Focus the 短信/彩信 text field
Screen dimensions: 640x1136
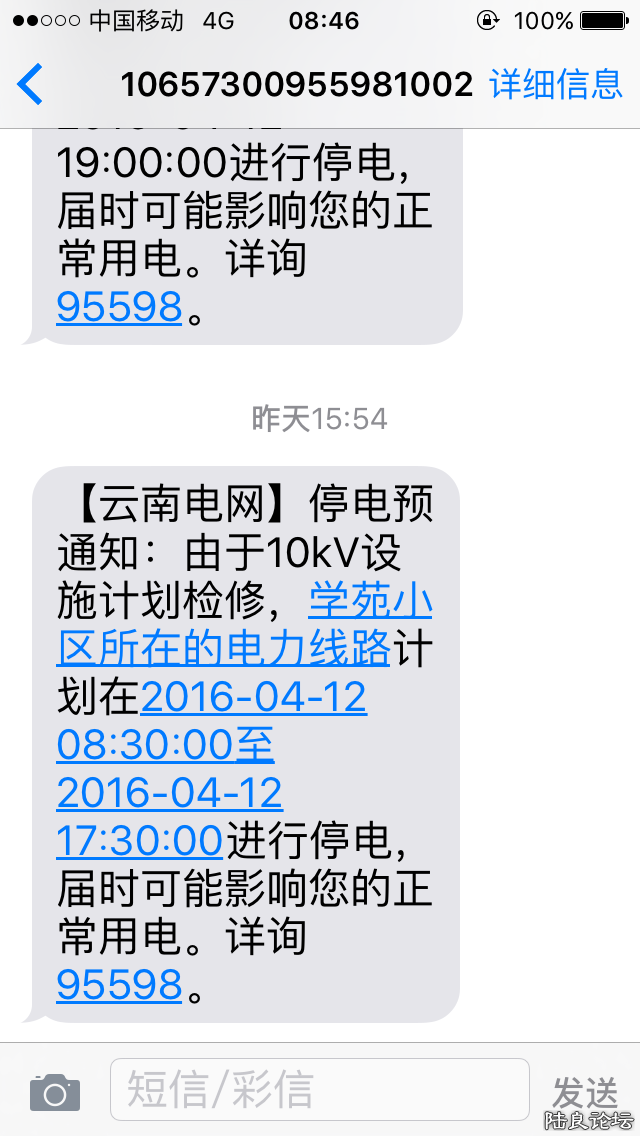319,1090
